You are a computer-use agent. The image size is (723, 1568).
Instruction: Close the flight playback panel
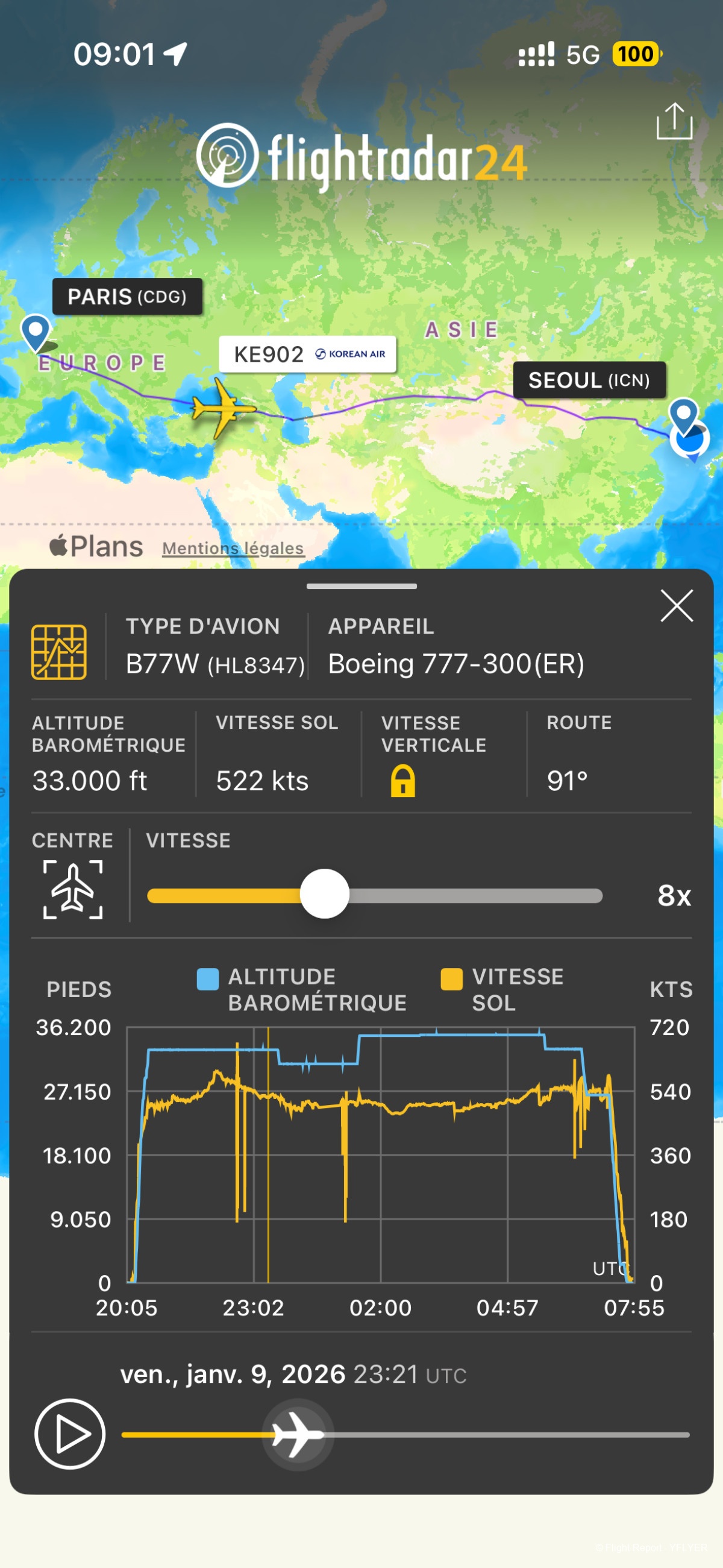click(x=676, y=606)
